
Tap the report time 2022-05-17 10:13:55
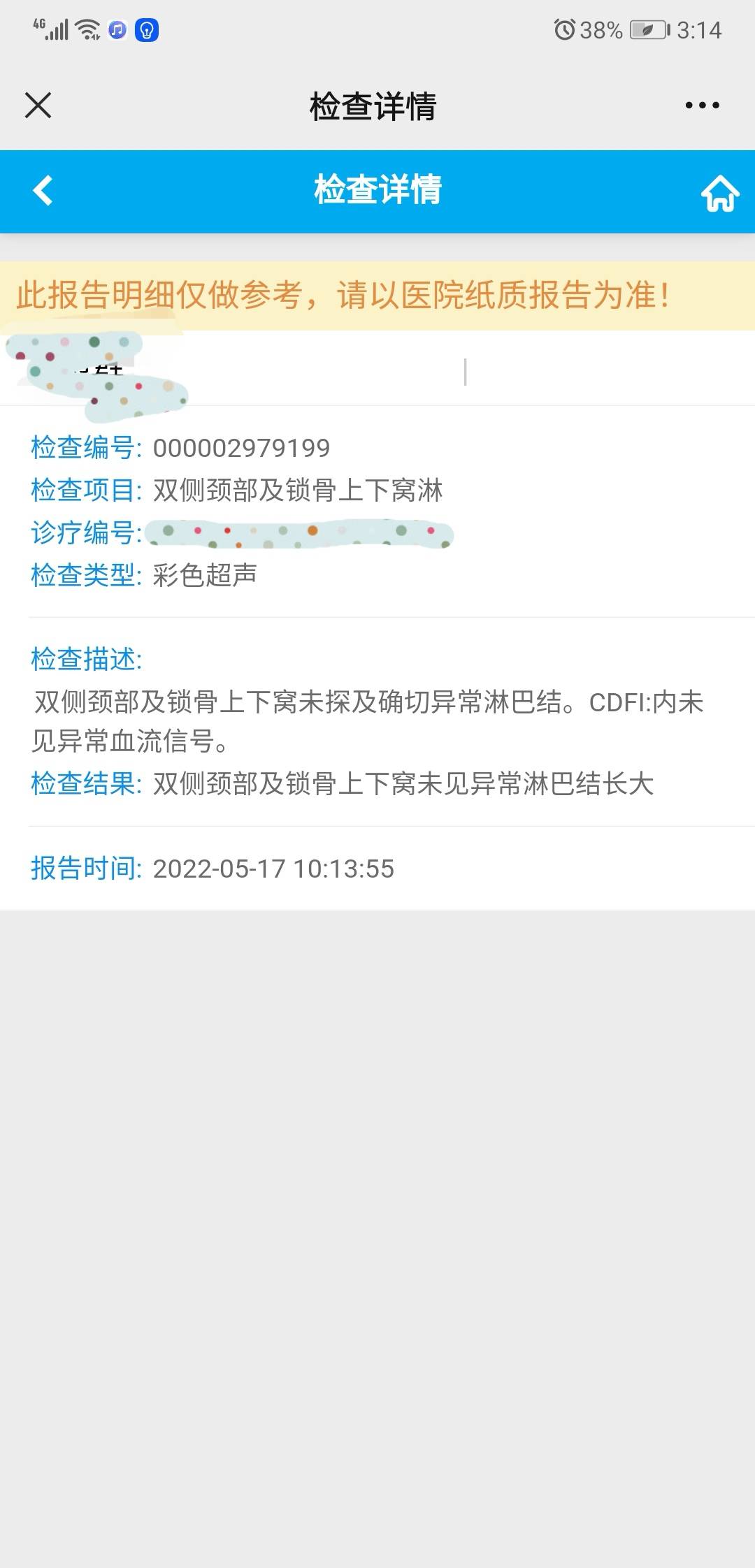[274, 870]
